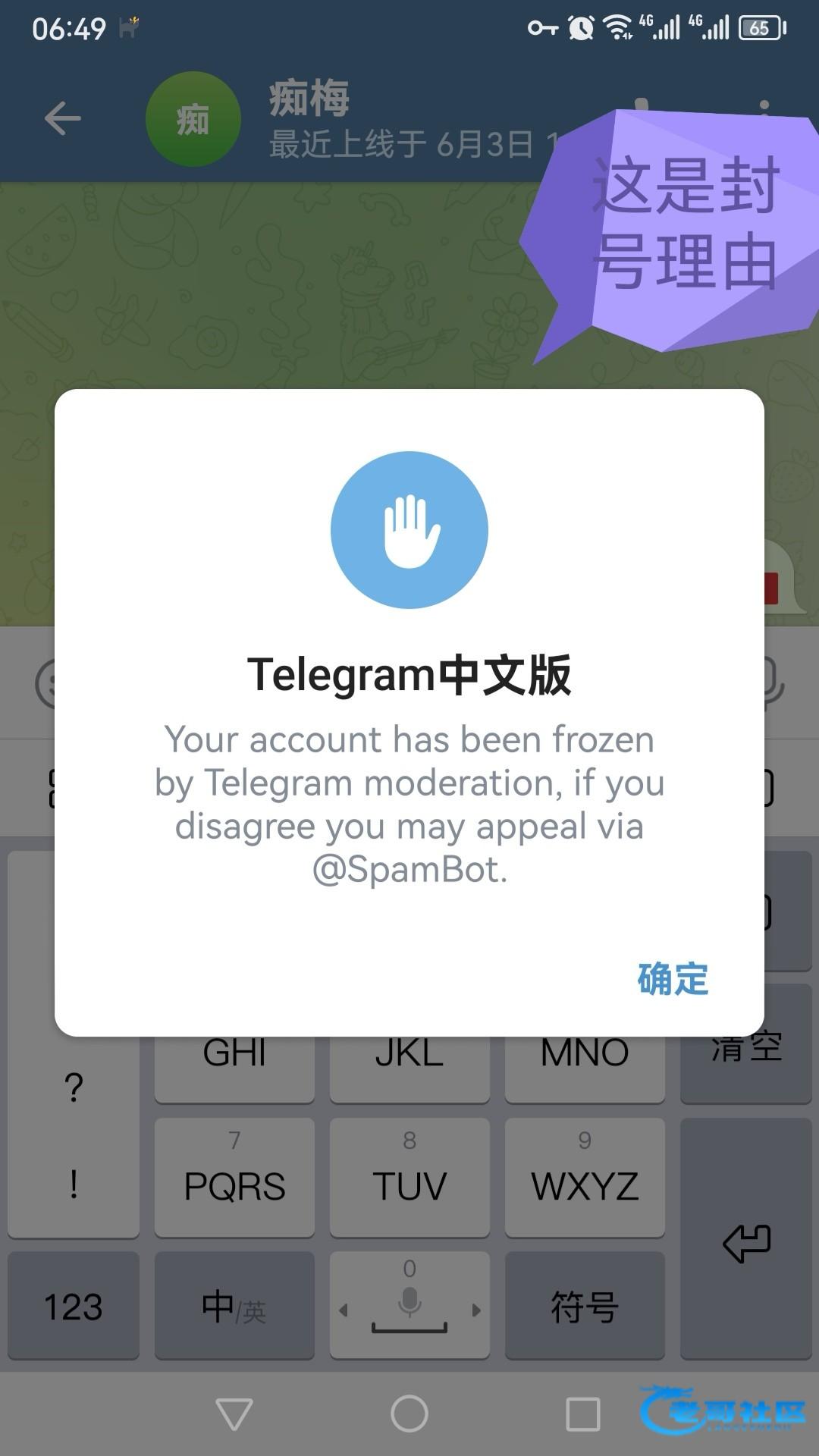Open recent apps with square button
The width and height of the screenshot is (819, 1456).
pyautogui.click(x=583, y=1414)
